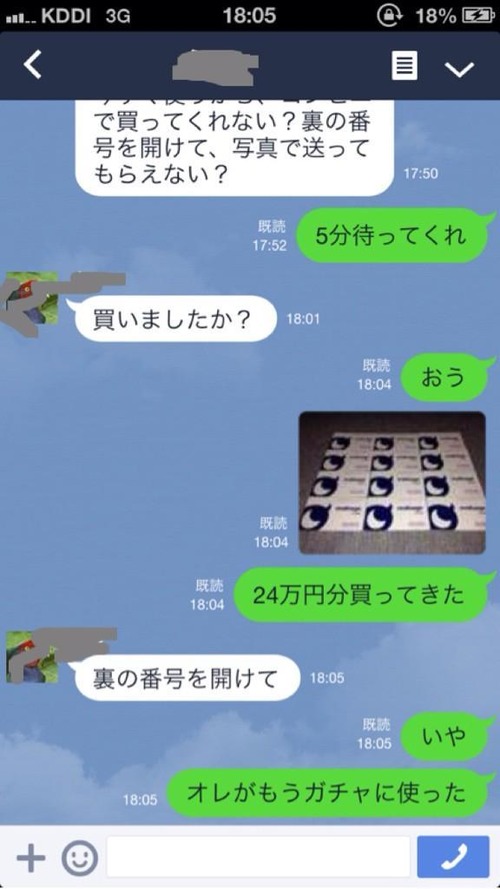Expand the chat options dropdown arrow

point(459,69)
